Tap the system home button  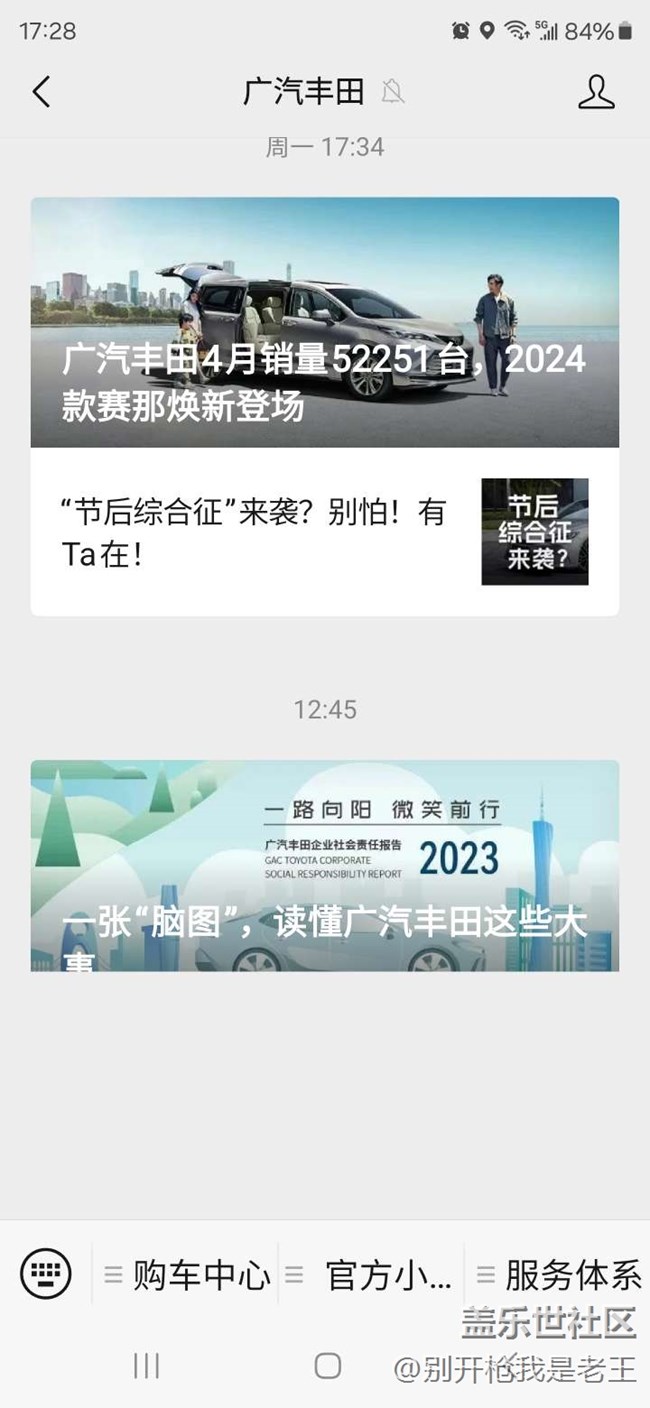pos(327,1366)
